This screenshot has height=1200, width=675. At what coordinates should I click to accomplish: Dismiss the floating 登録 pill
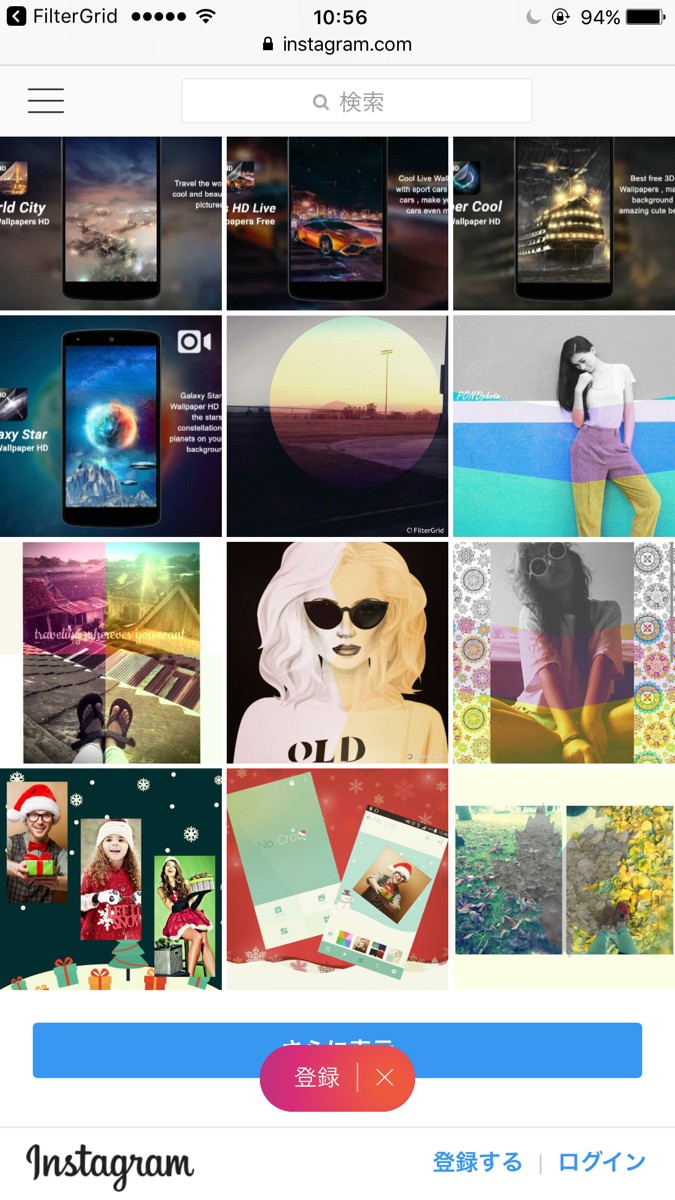385,1078
